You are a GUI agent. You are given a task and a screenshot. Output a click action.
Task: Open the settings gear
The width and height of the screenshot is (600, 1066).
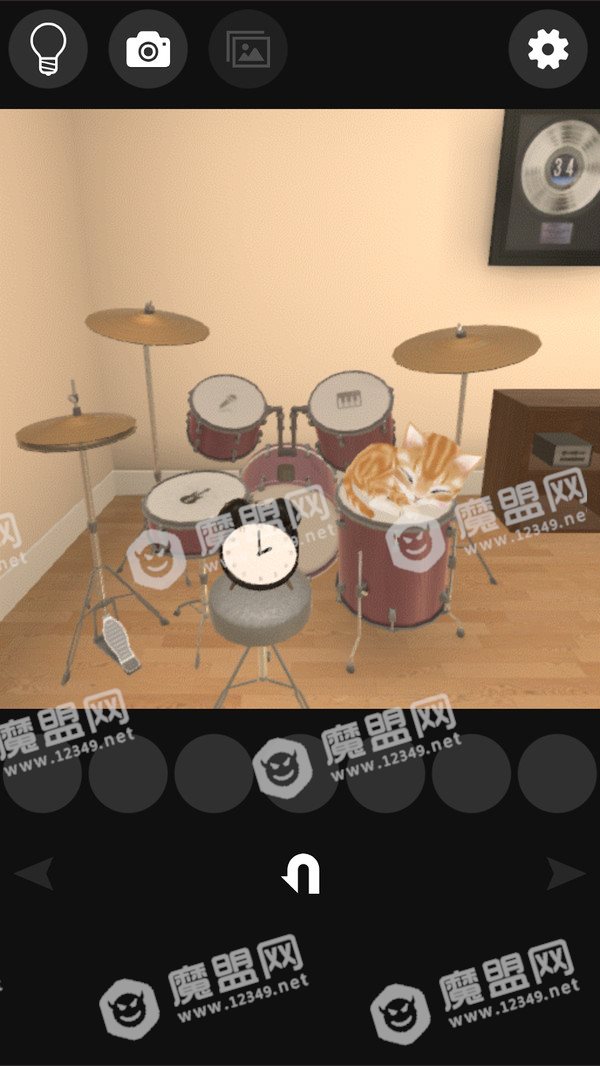coord(548,49)
